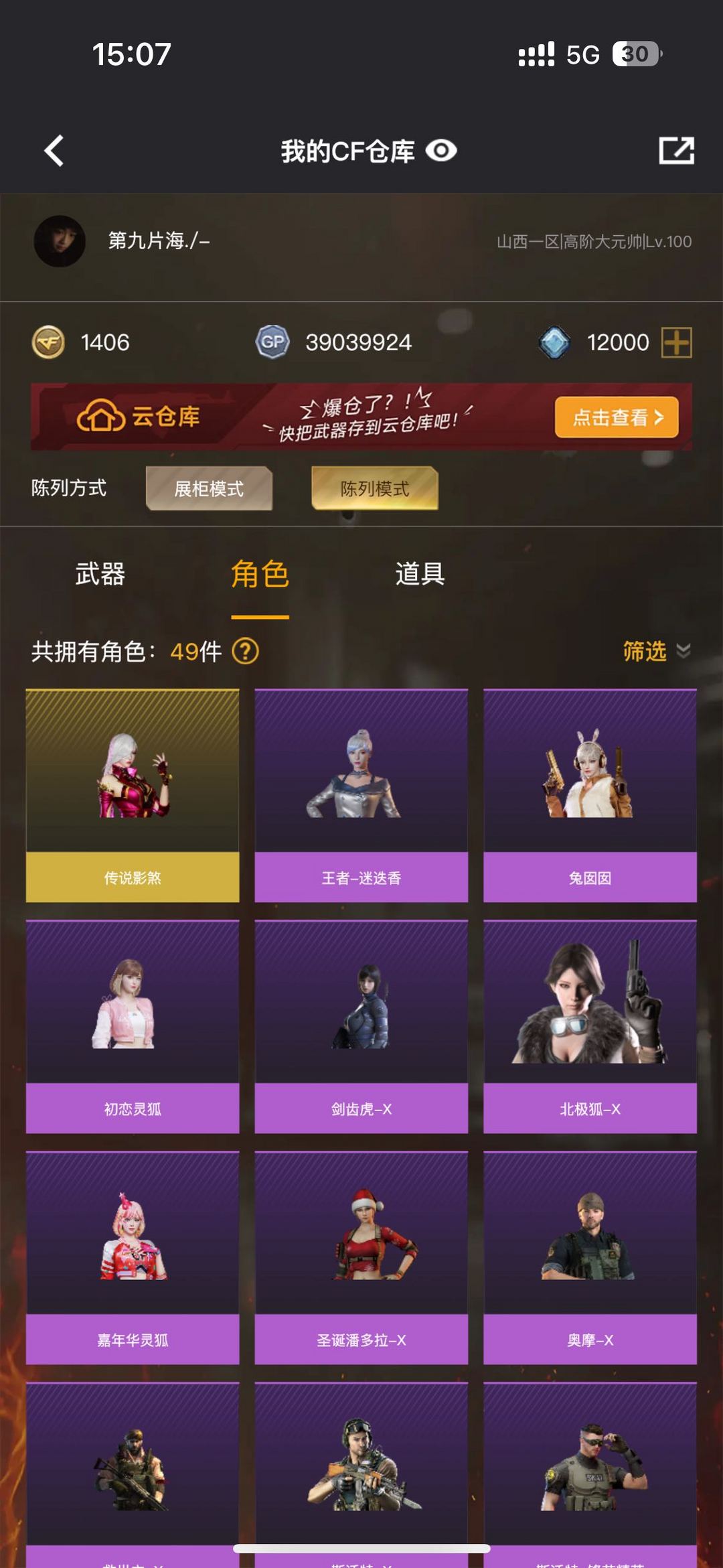
Task: Expand the 筛选 filter dropdown
Action: [655, 651]
